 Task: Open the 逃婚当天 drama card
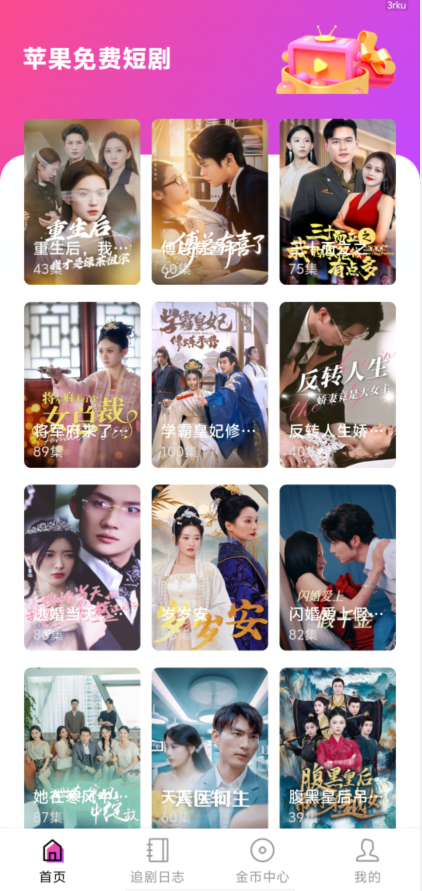click(x=82, y=567)
